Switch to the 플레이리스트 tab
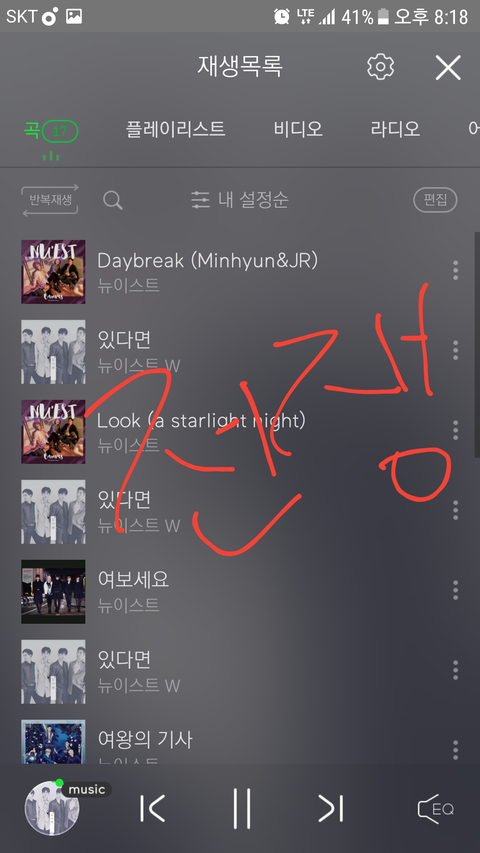The image size is (480, 853). [175, 129]
